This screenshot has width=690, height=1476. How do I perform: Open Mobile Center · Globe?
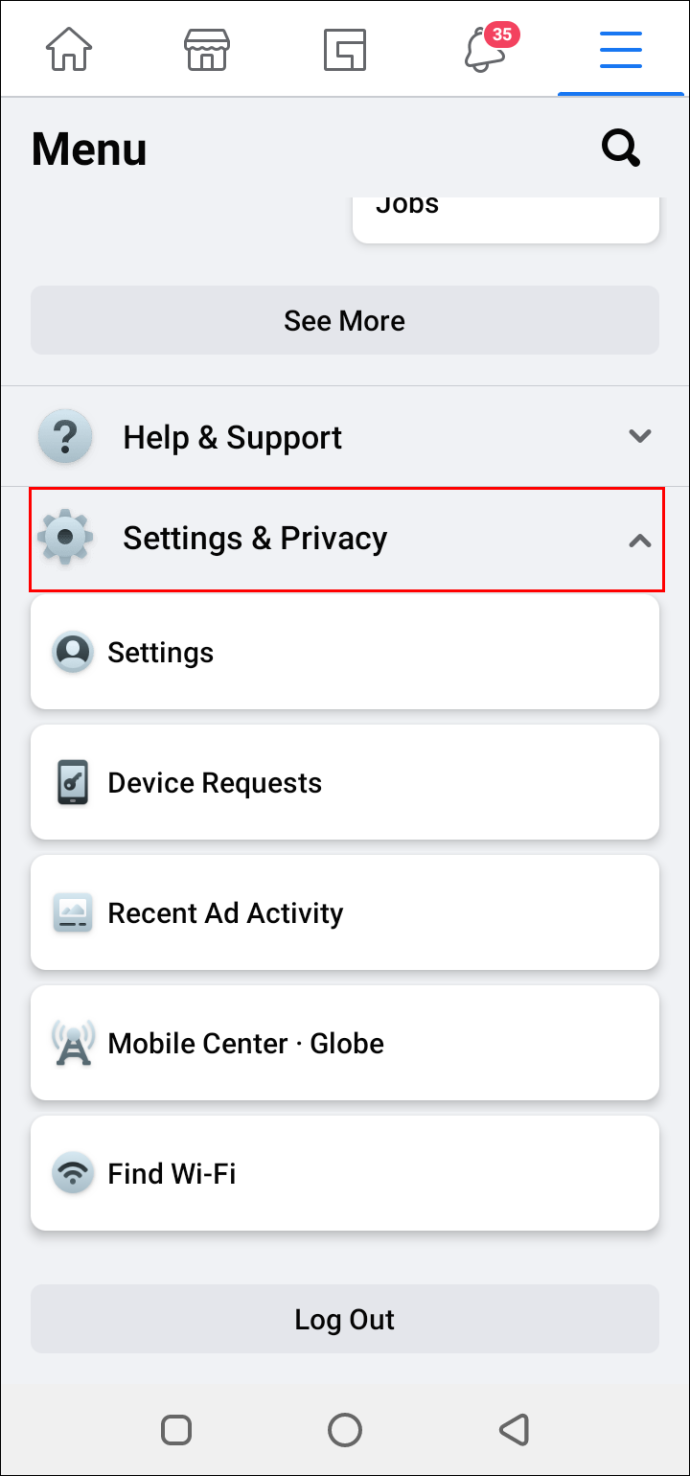pos(345,1043)
